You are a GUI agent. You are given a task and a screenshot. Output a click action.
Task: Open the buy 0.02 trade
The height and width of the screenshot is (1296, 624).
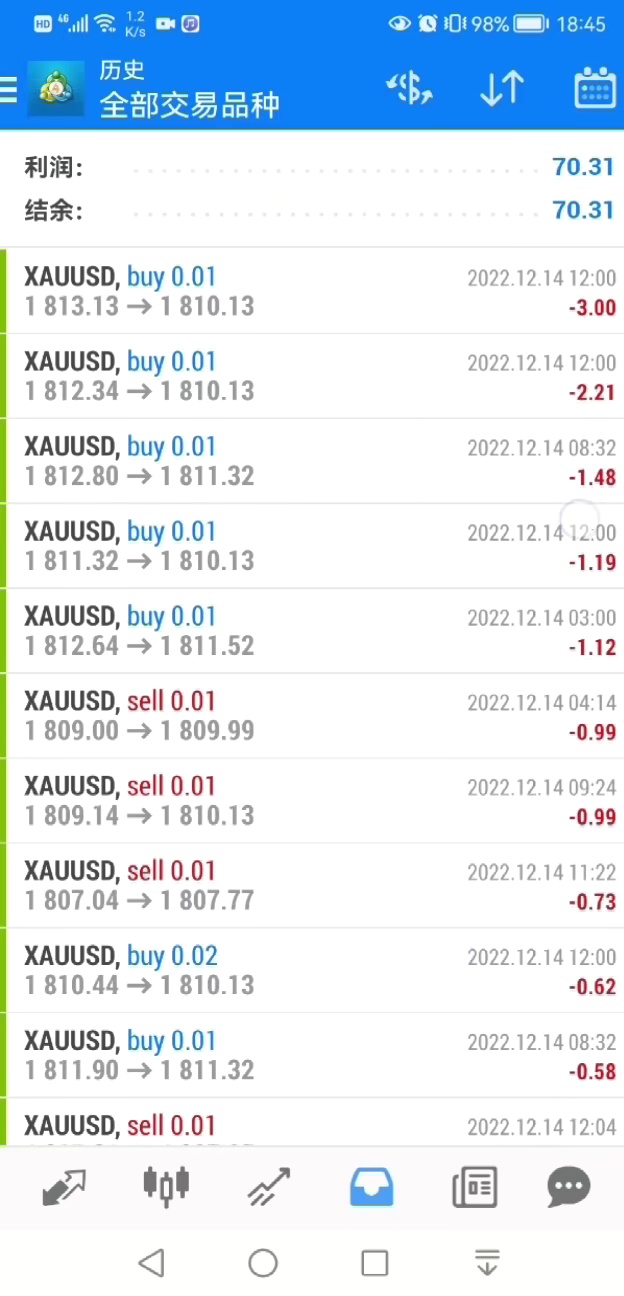click(x=312, y=971)
